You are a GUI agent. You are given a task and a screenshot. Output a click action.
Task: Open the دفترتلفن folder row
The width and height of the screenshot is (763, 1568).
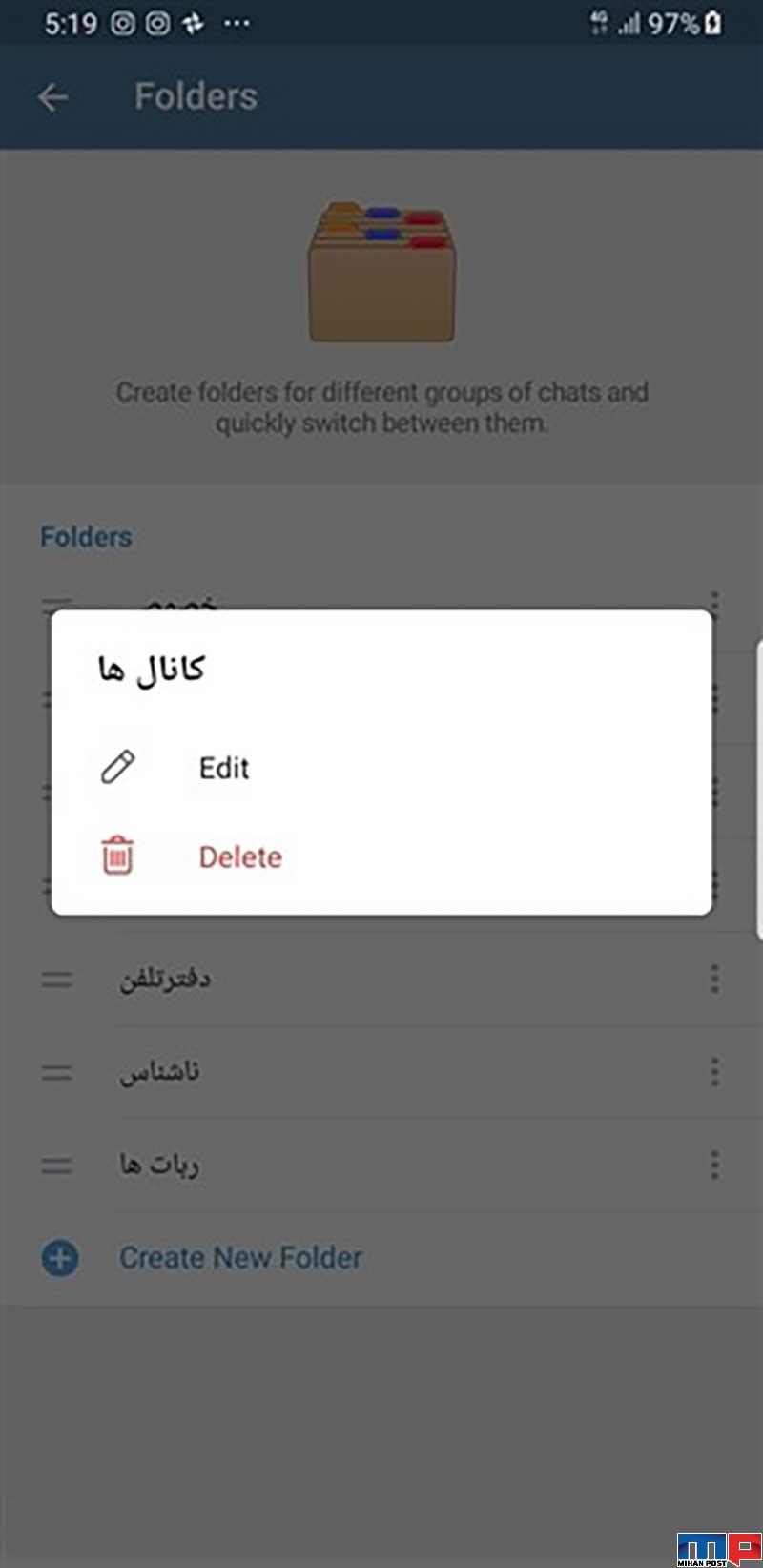coord(381,980)
